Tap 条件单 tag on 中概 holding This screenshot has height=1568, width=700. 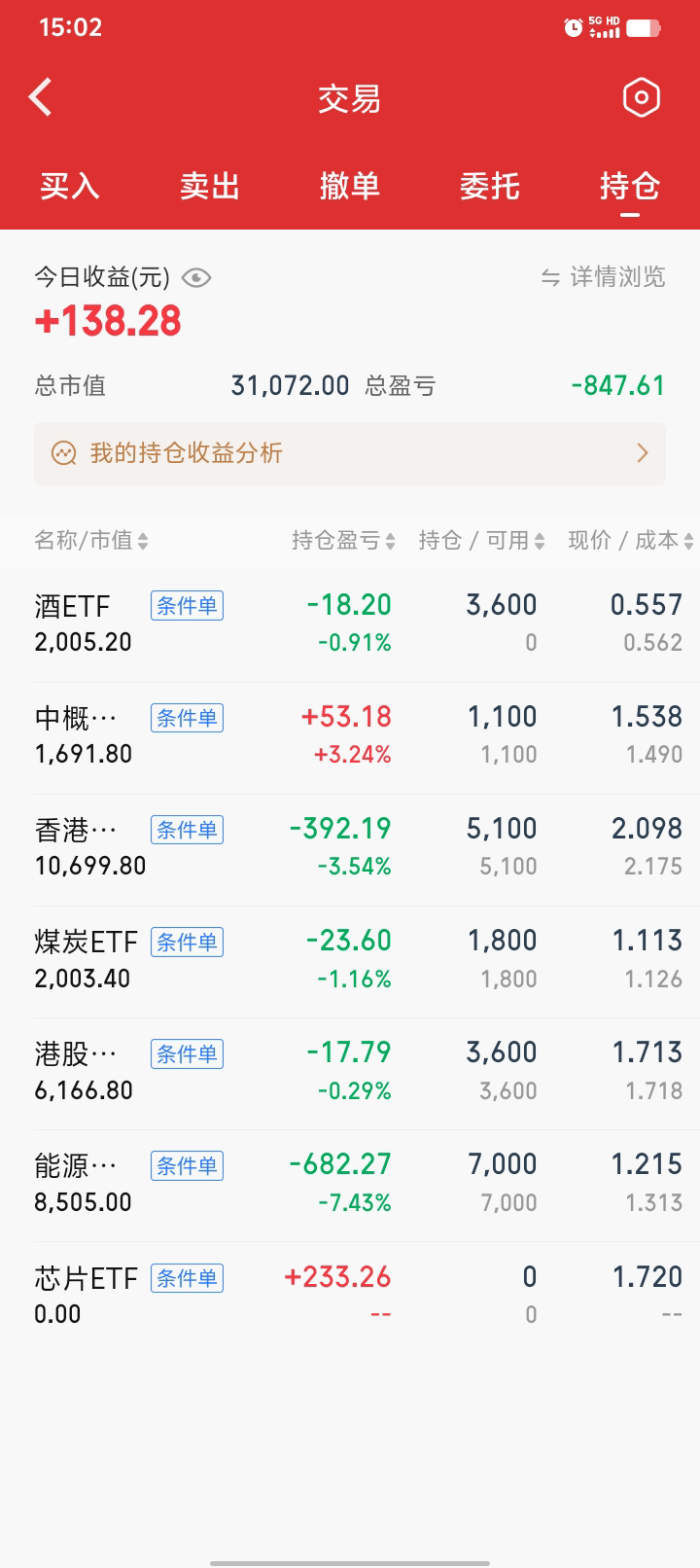click(x=187, y=718)
